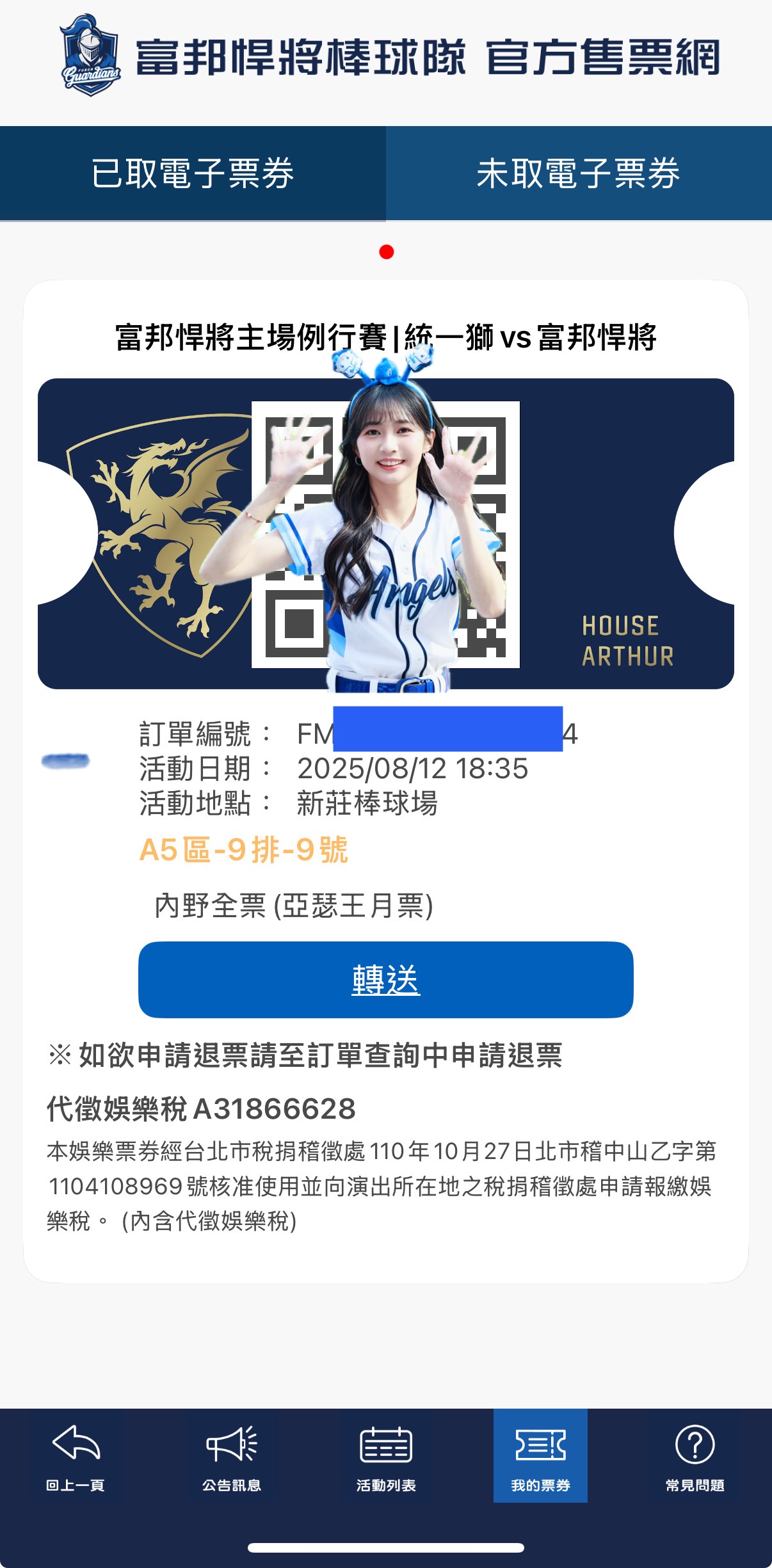
Task: Switch to the 未取電子票券 tab
Action: [578, 173]
